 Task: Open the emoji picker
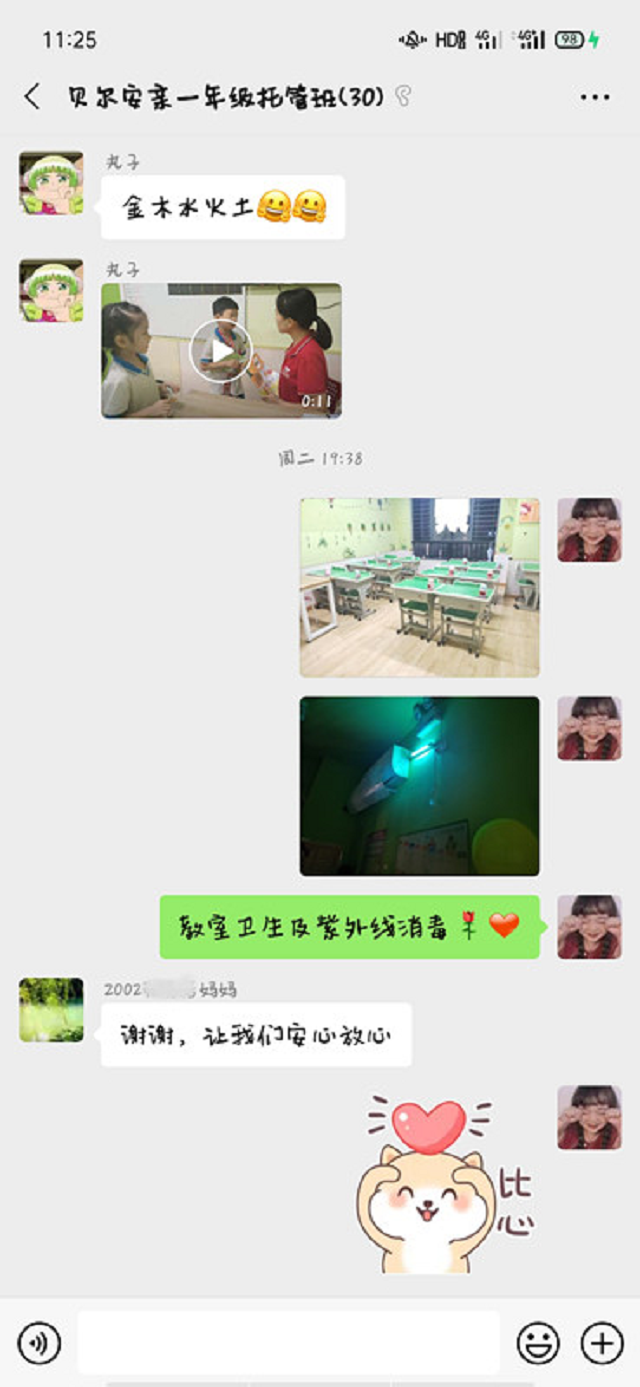538,1343
